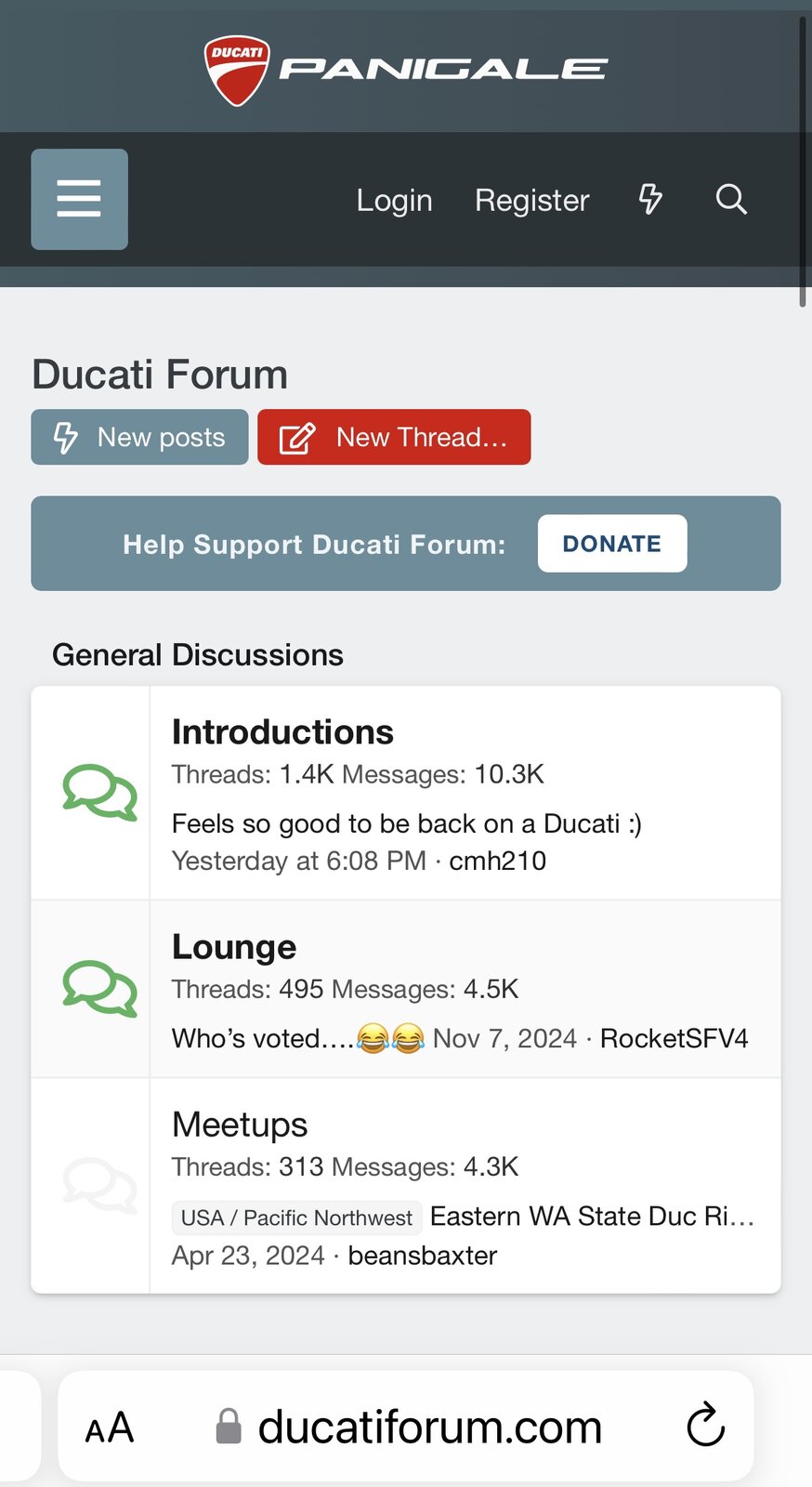
Task: Open the Register page
Action: click(x=531, y=200)
